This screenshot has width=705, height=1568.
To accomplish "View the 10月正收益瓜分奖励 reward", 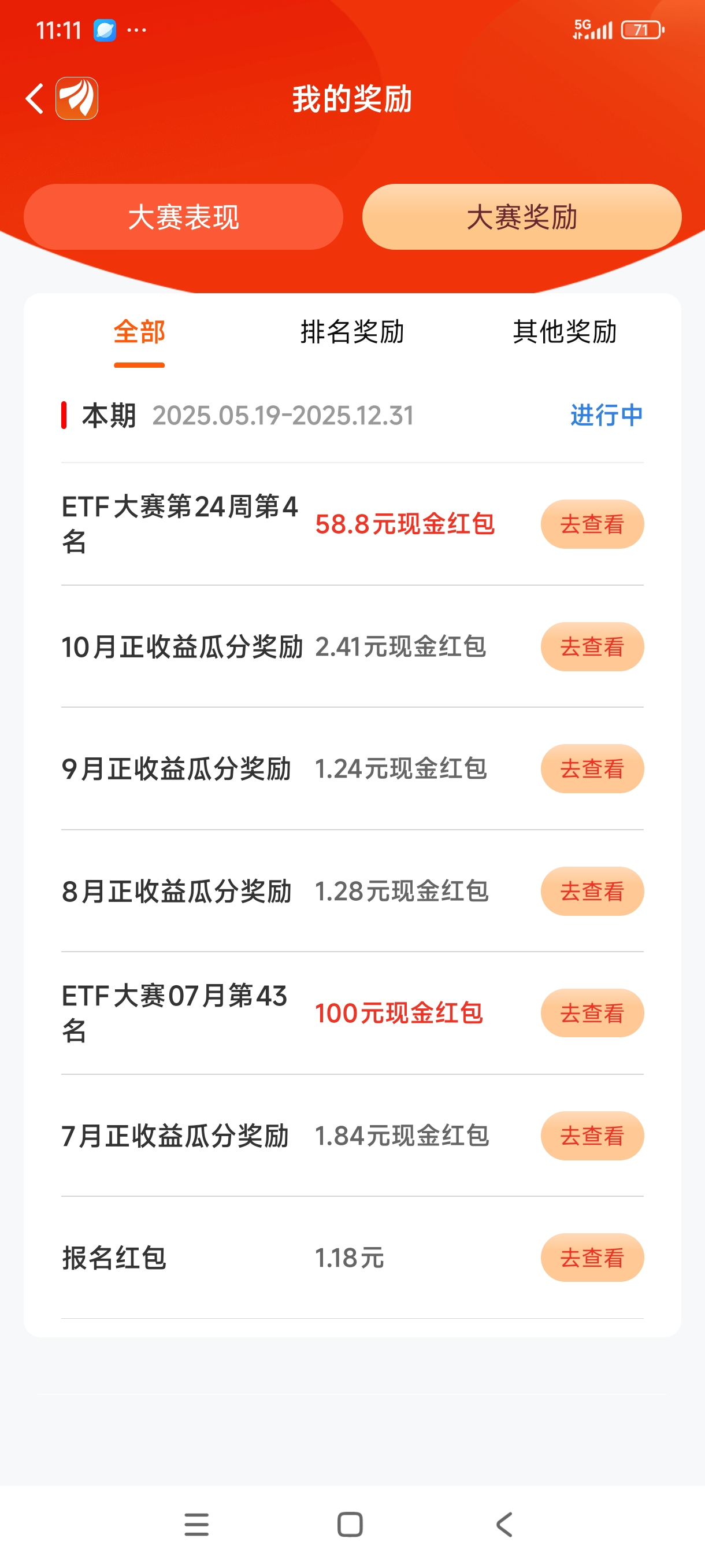I will tap(592, 646).
